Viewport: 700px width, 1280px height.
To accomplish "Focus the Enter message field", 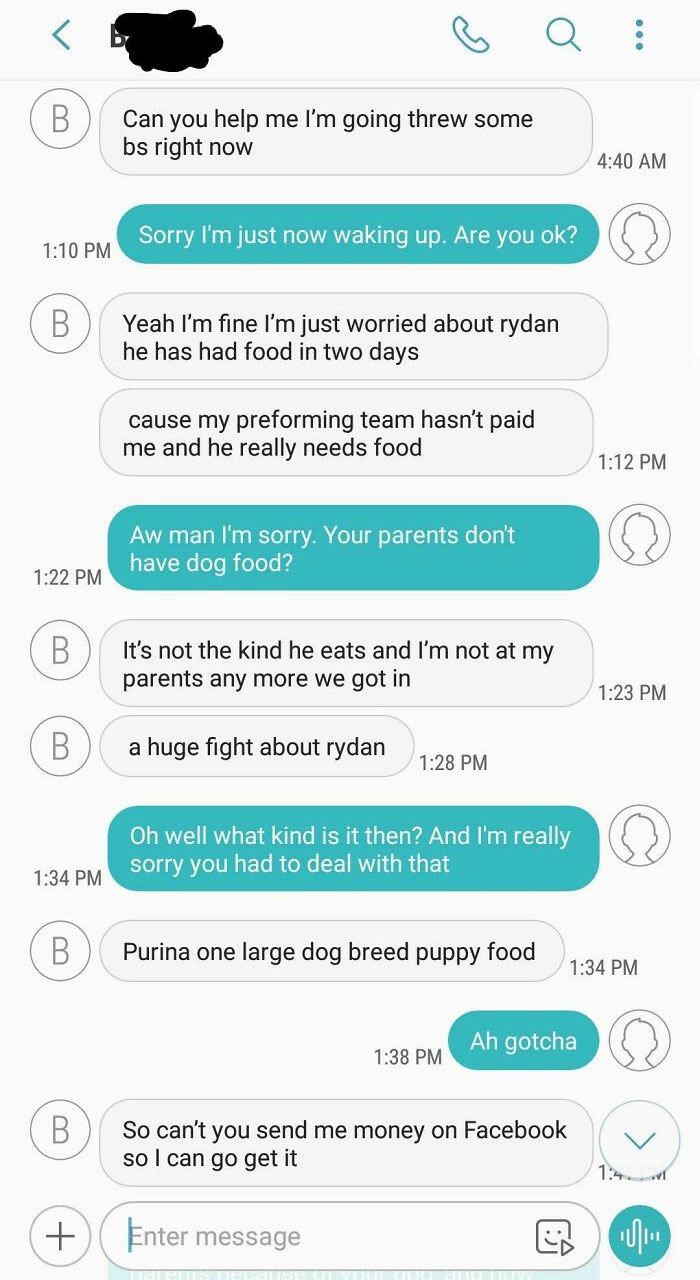I will 320,1236.
